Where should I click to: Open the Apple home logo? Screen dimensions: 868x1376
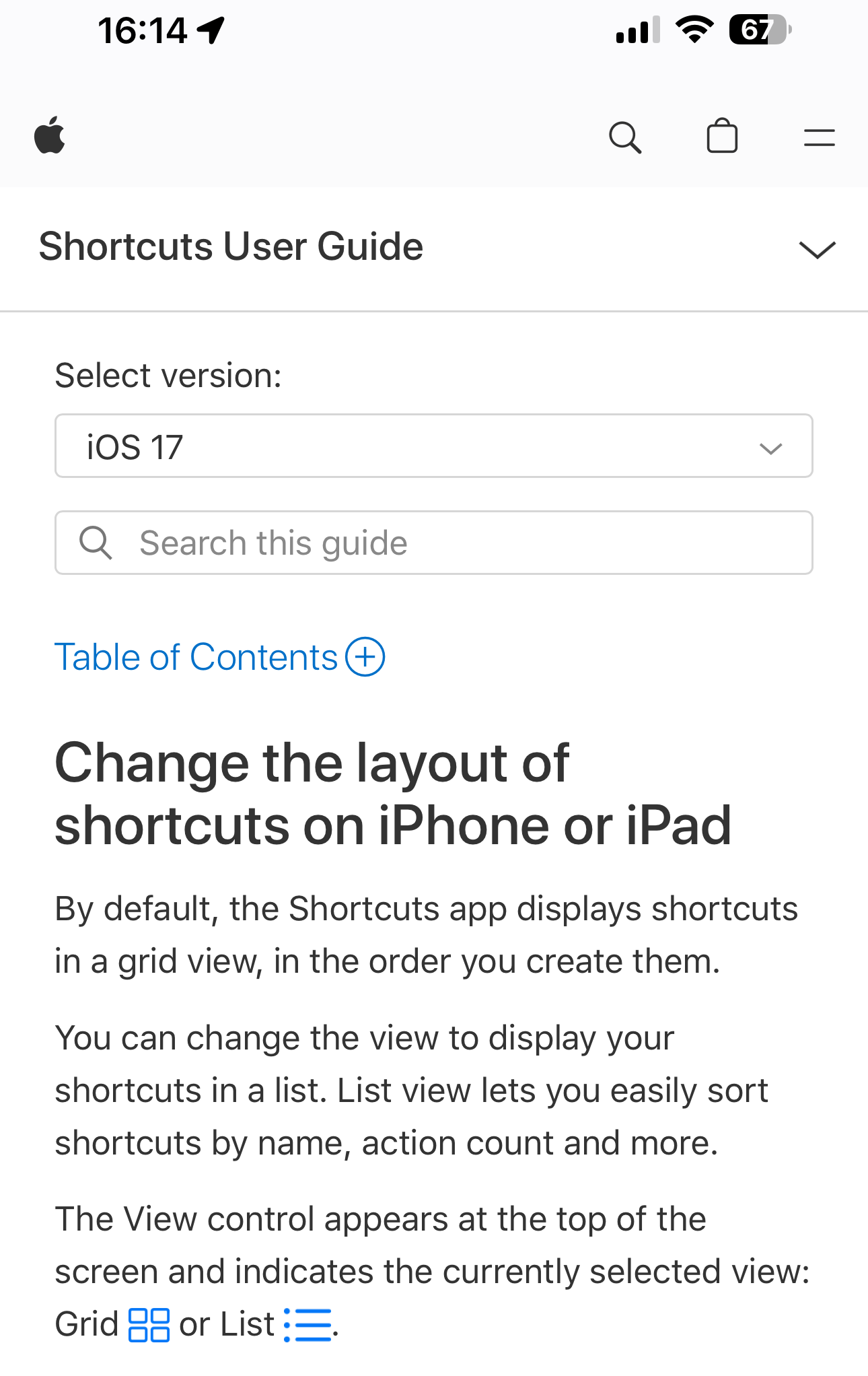pos(50,136)
